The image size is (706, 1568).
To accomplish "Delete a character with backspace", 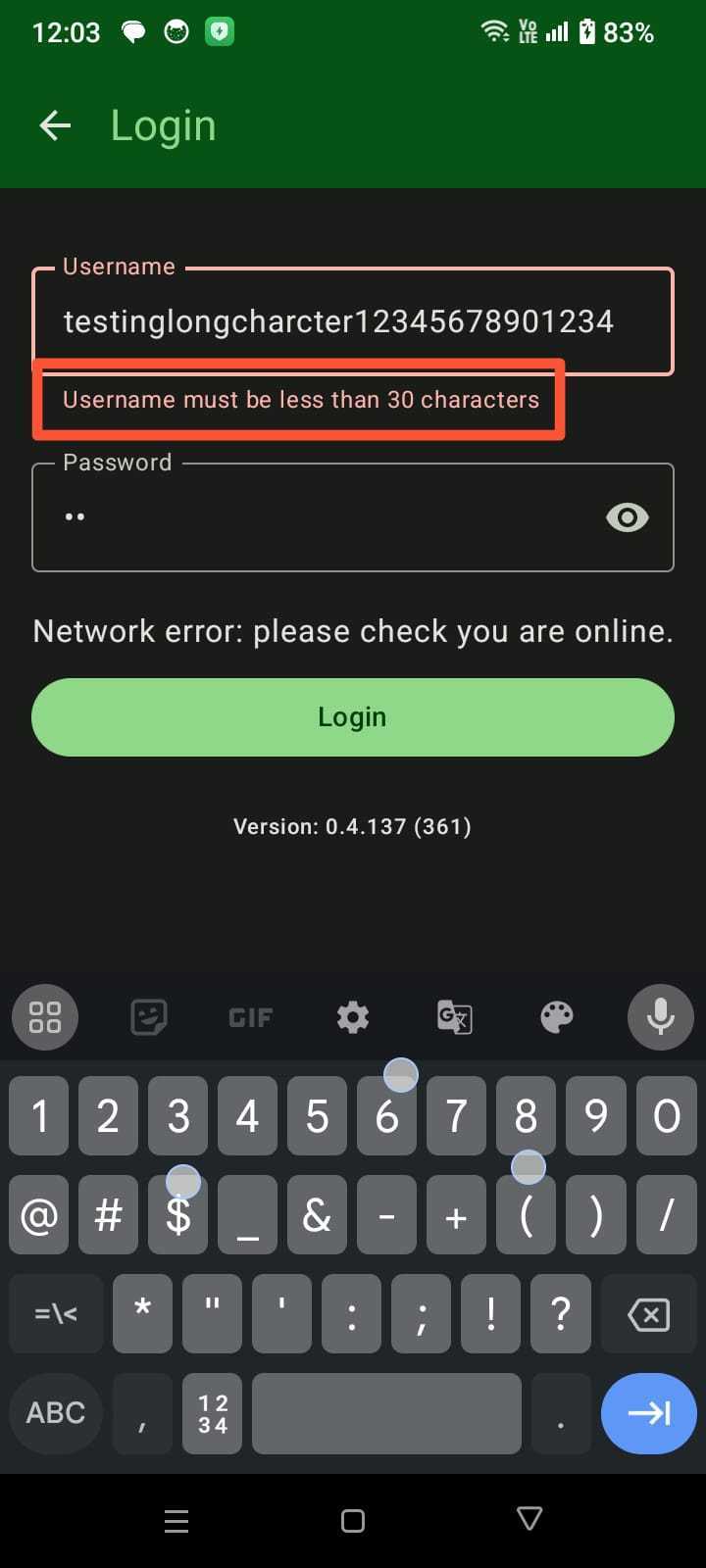I will click(648, 1314).
